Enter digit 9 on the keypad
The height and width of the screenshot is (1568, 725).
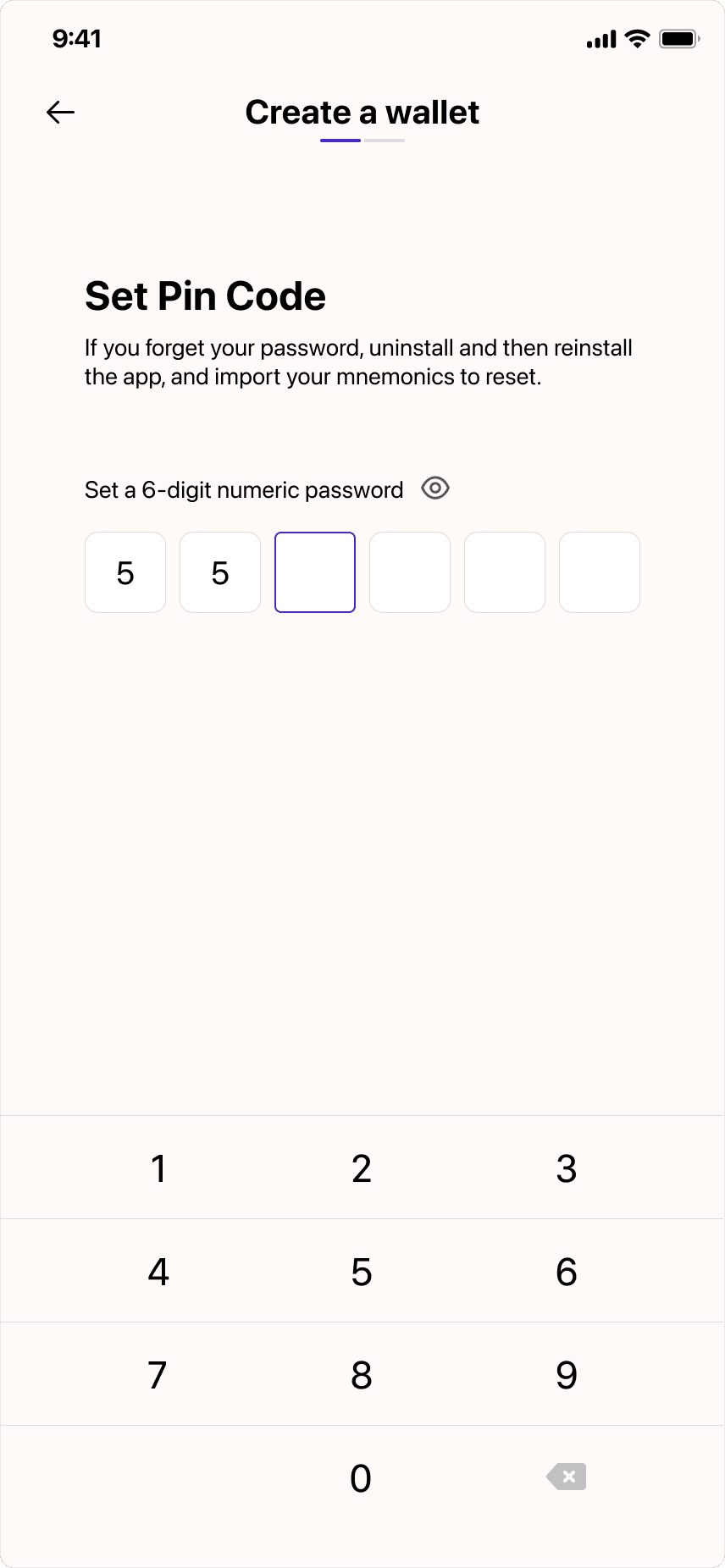click(x=567, y=1375)
